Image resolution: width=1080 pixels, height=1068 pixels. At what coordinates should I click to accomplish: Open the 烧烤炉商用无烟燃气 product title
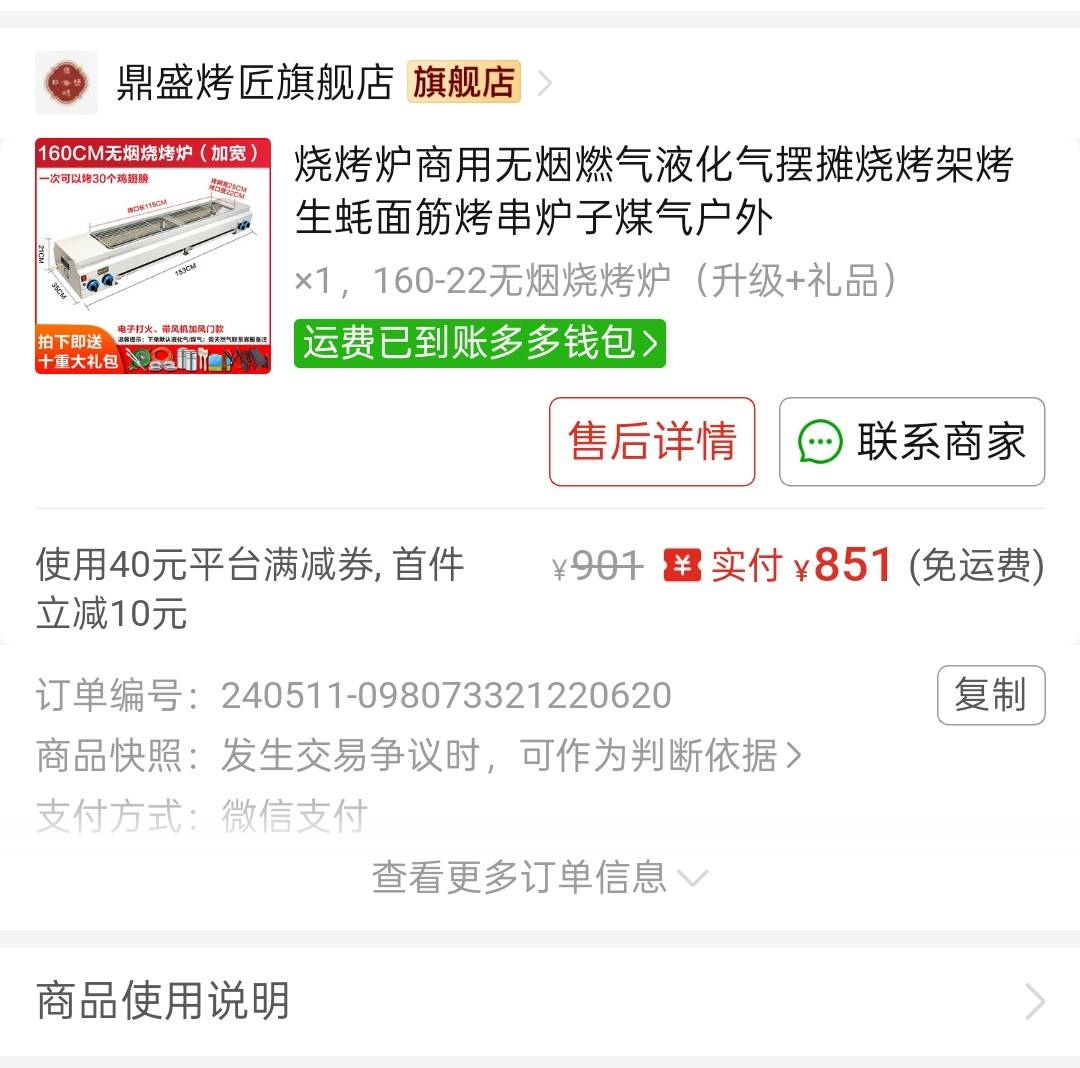(653, 191)
